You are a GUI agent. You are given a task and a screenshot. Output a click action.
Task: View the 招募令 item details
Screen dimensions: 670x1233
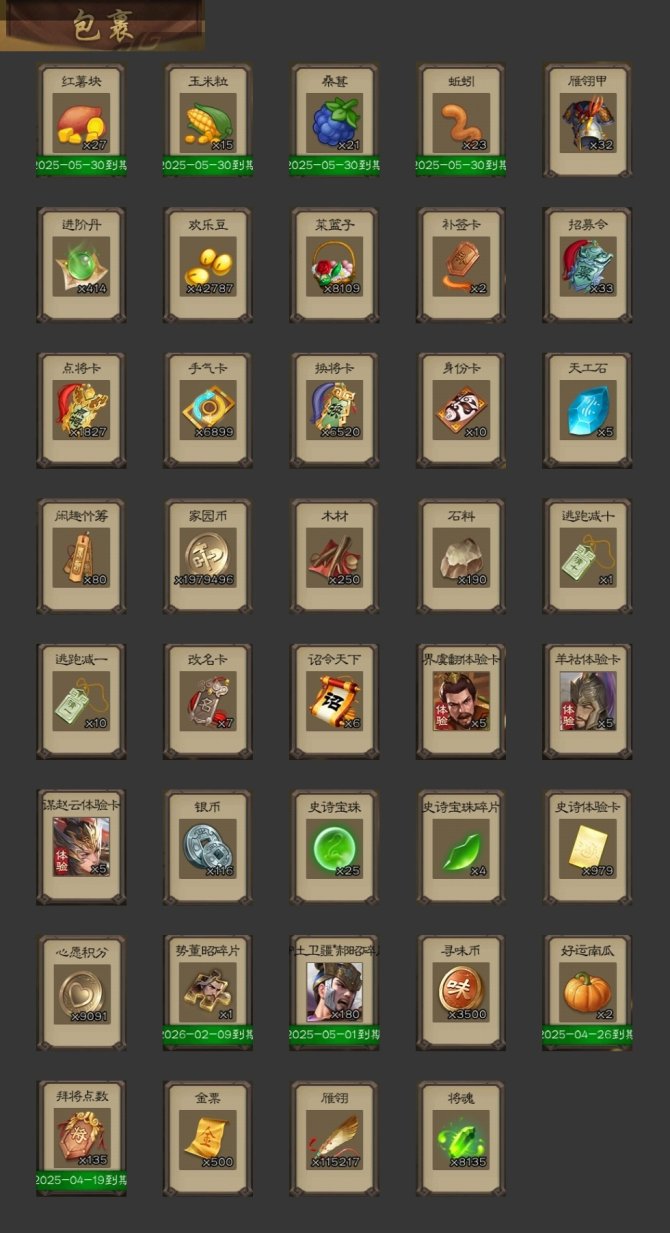pyautogui.click(x=588, y=266)
